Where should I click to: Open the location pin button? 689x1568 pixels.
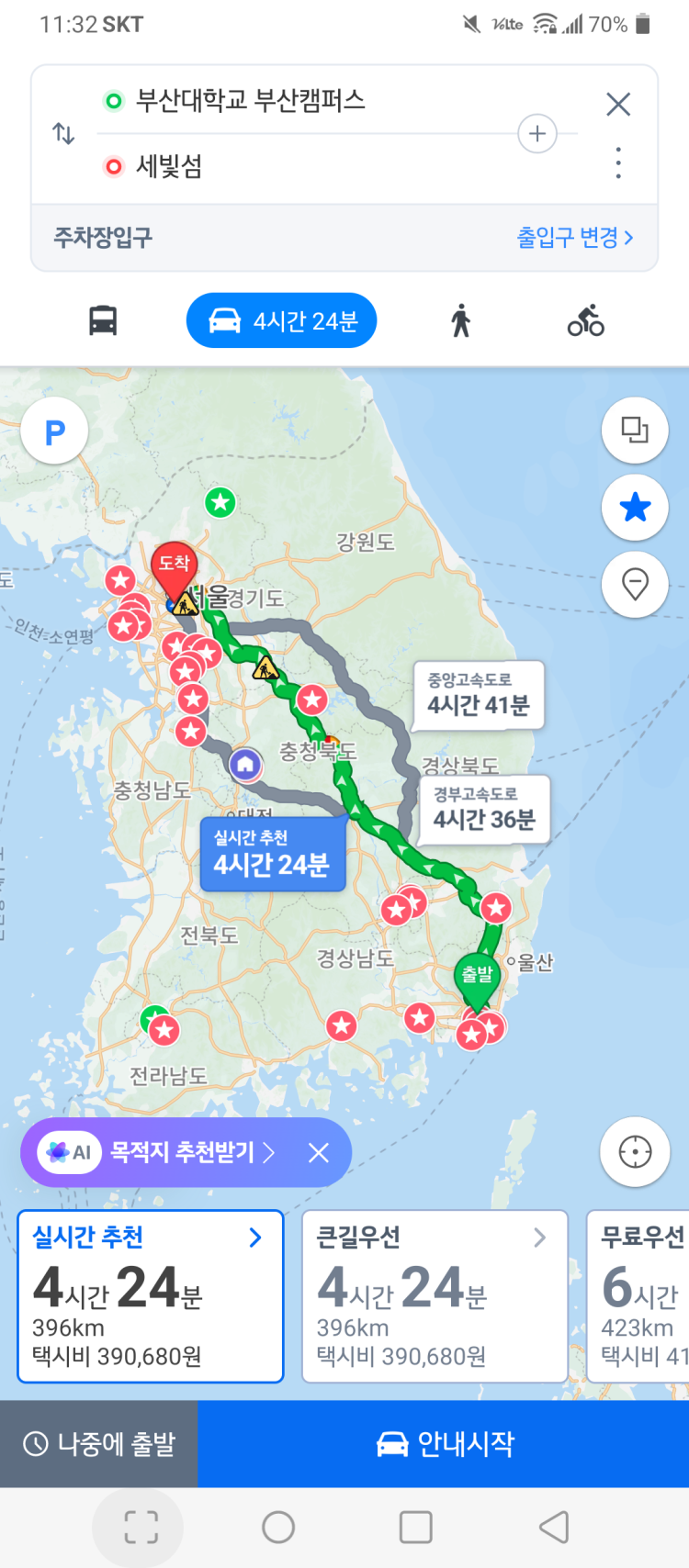click(x=635, y=584)
